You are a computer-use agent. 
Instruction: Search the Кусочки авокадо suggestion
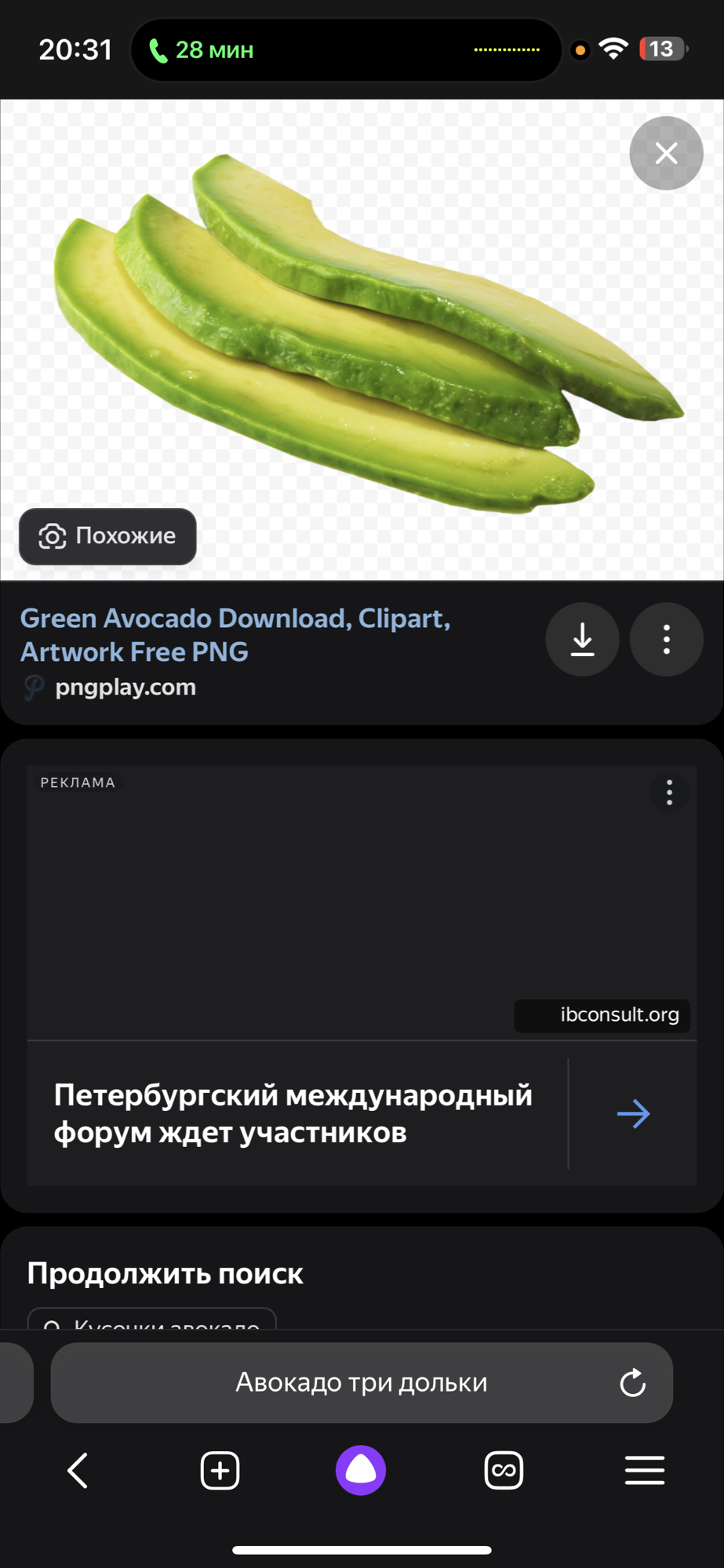click(153, 1322)
